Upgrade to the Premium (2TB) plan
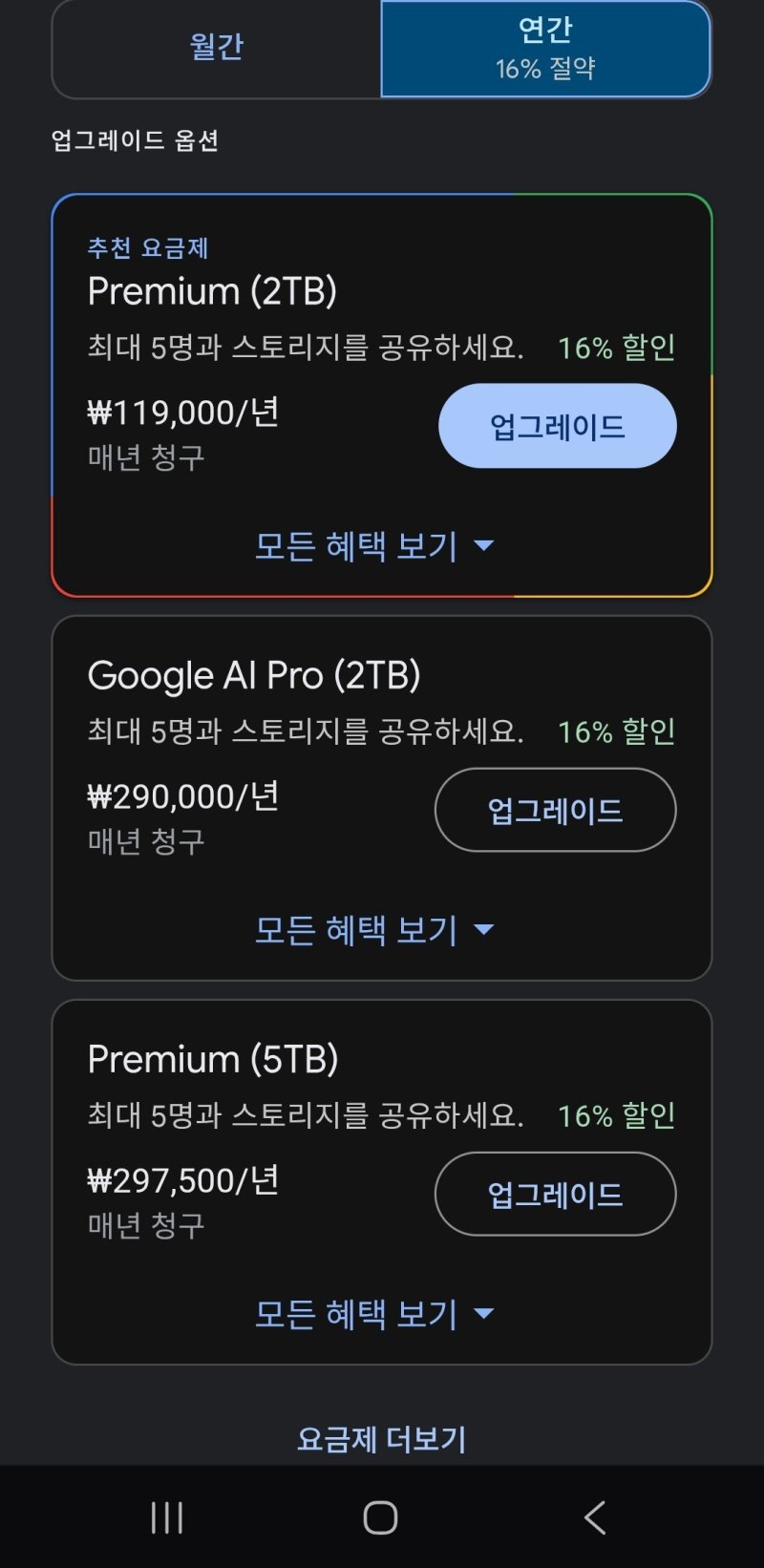Viewport: 764px width, 1568px height. point(557,426)
